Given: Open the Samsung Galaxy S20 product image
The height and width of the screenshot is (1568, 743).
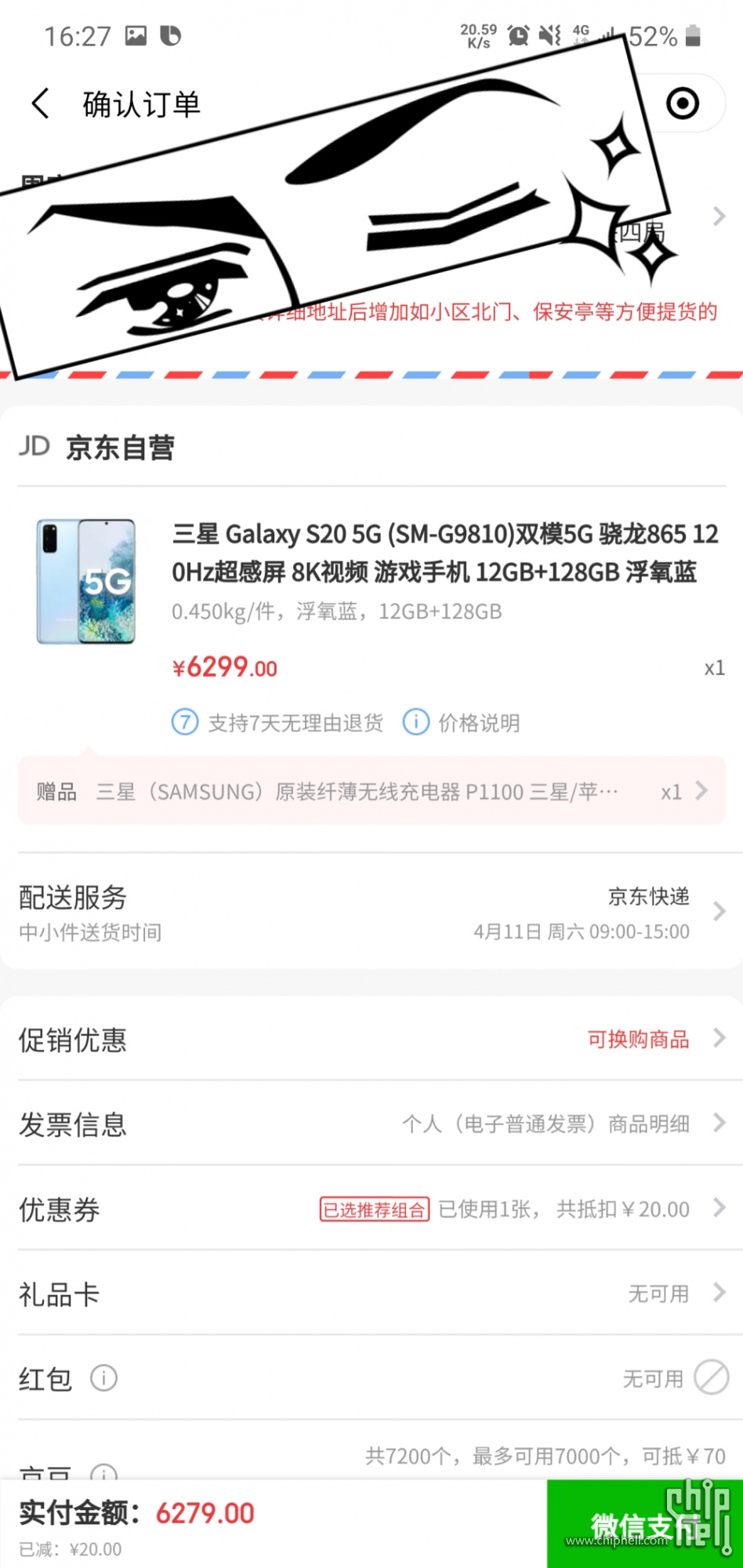Looking at the screenshot, I should tap(86, 581).
